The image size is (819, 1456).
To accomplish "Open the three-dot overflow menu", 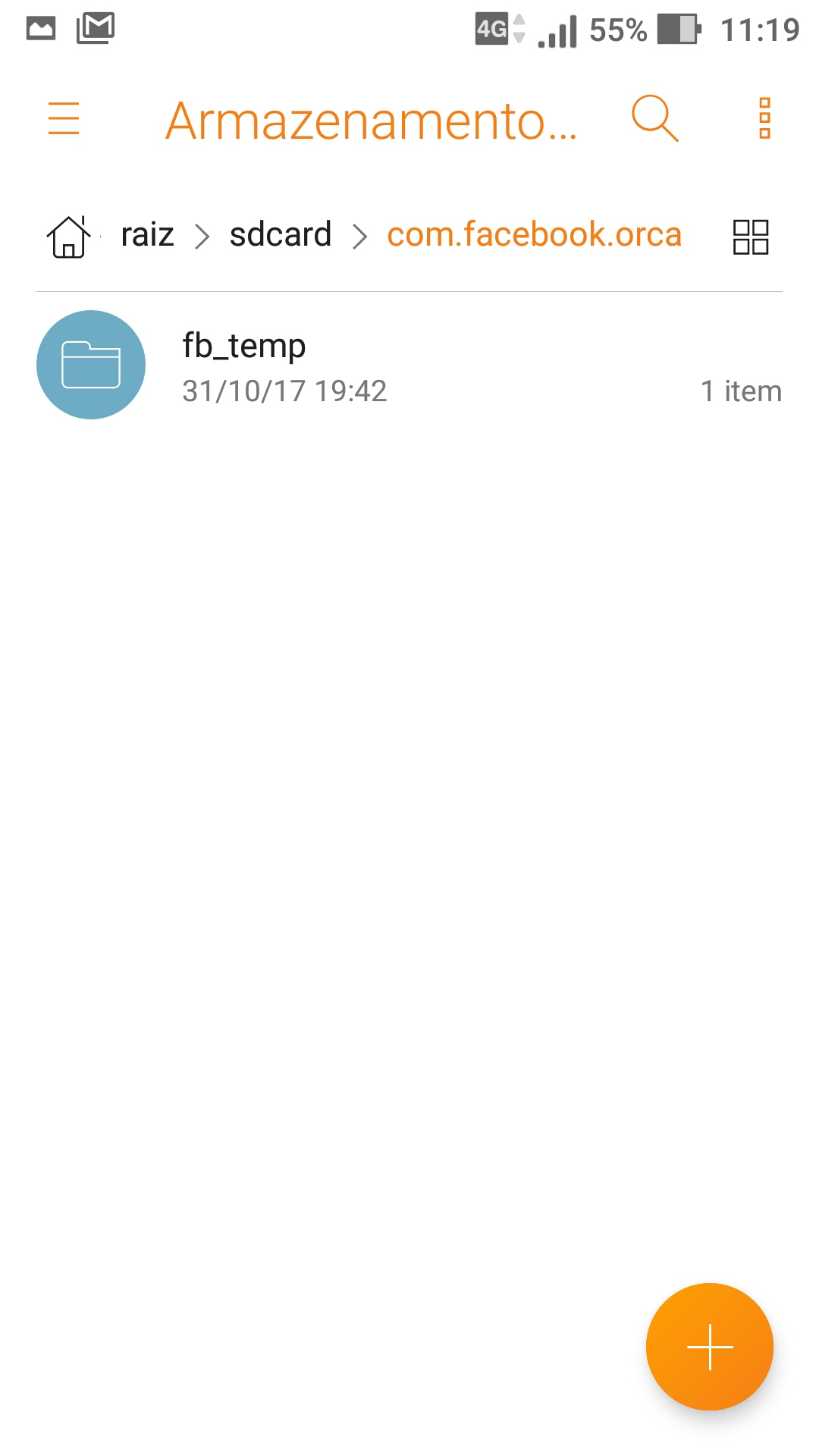I will 764,118.
